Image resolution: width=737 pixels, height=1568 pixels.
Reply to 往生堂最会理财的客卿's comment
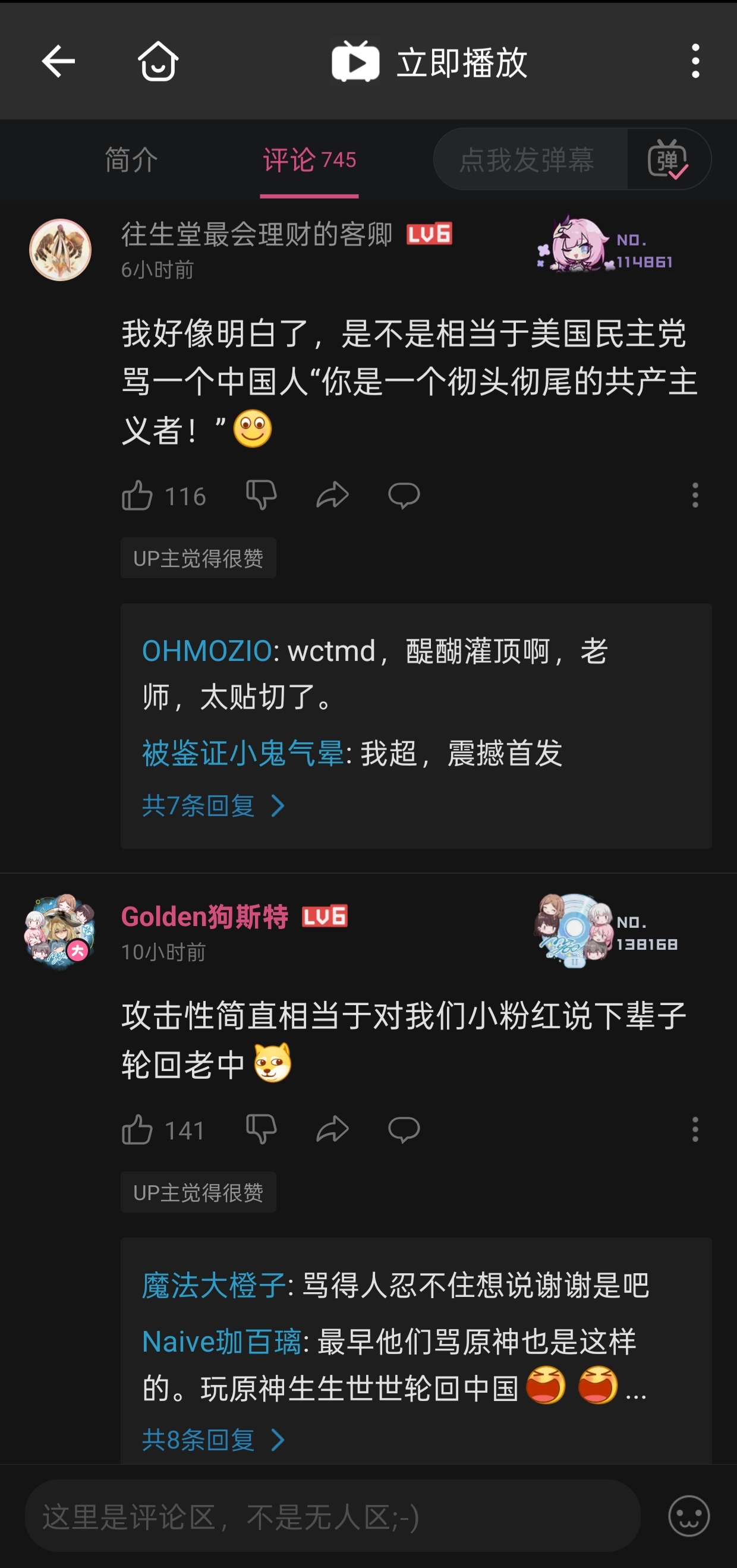404,496
